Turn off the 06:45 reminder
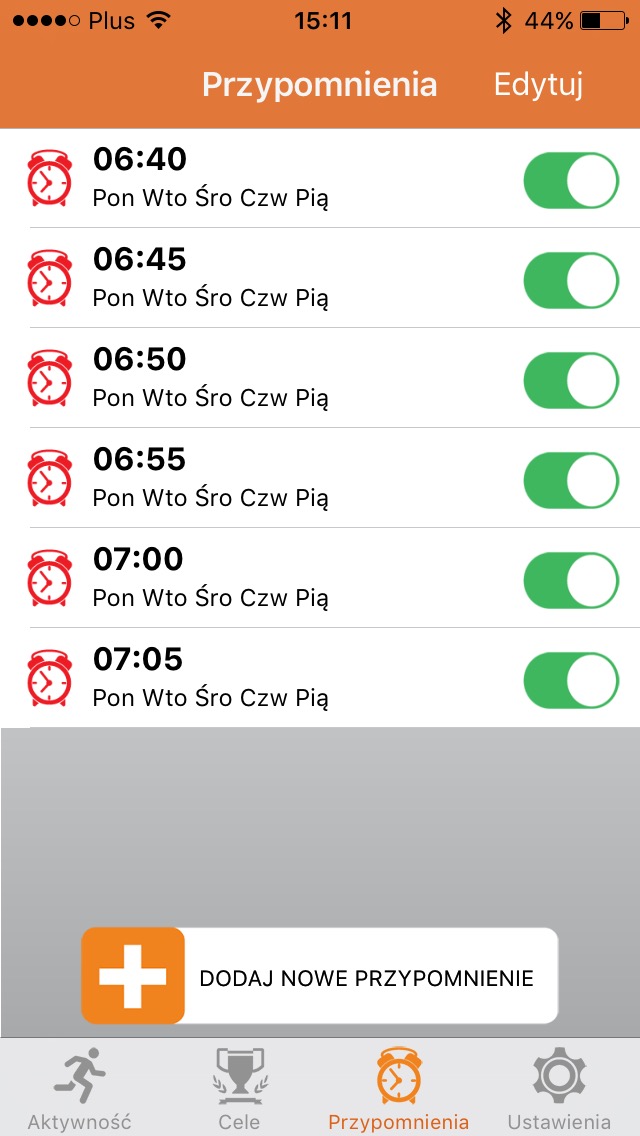The width and height of the screenshot is (640, 1136). pos(571,280)
